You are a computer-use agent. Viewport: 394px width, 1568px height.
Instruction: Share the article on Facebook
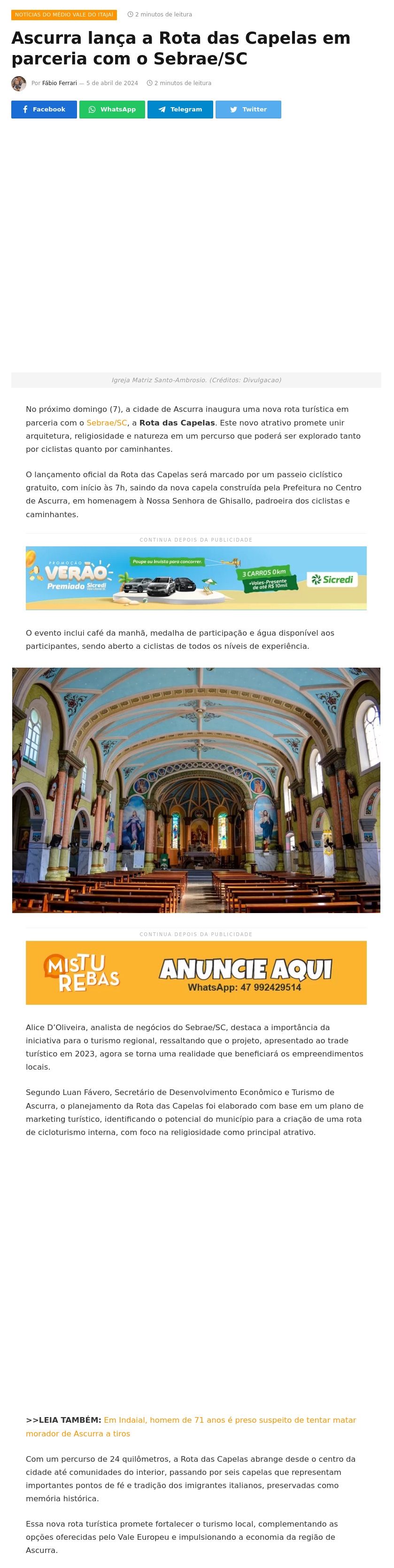click(44, 110)
